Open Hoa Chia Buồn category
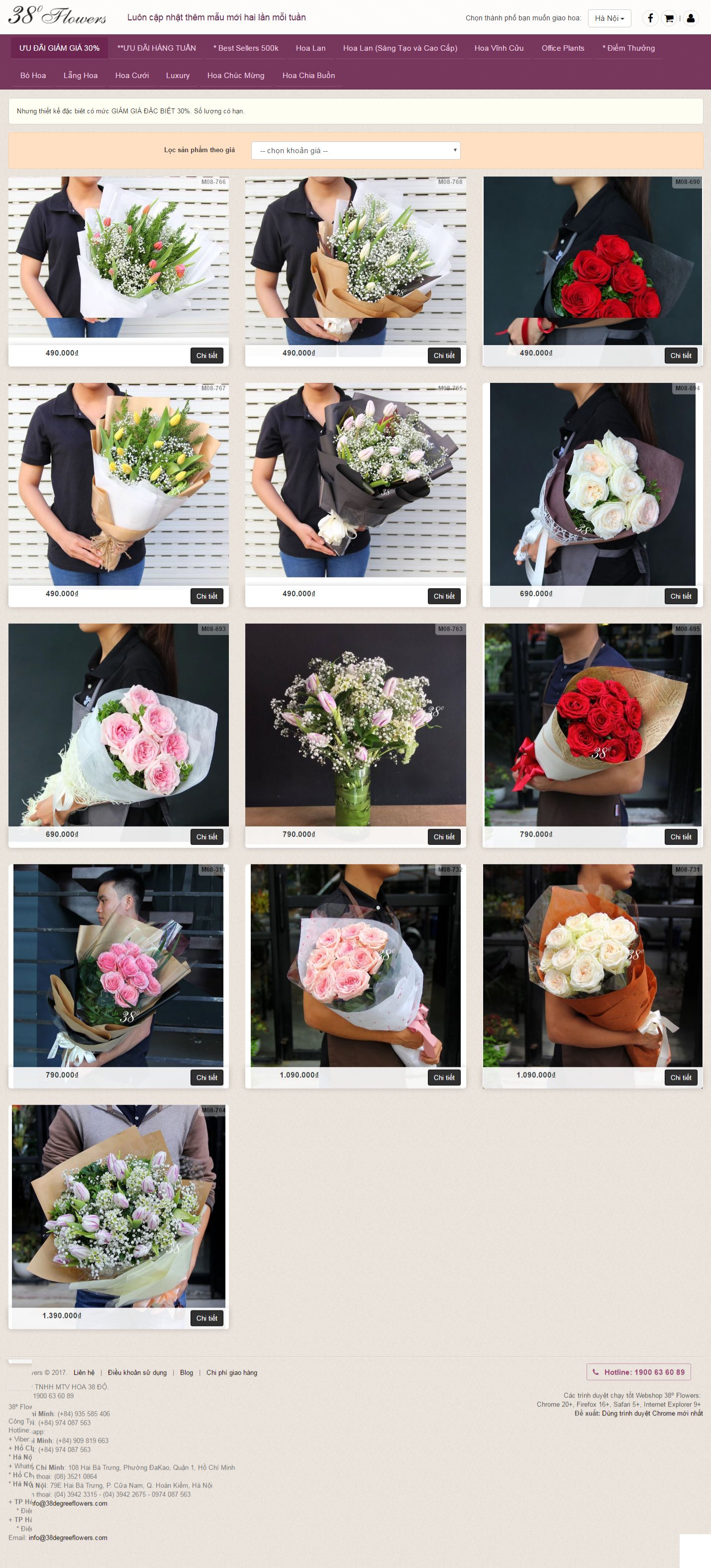The height and width of the screenshot is (1568, 711). 308,76
